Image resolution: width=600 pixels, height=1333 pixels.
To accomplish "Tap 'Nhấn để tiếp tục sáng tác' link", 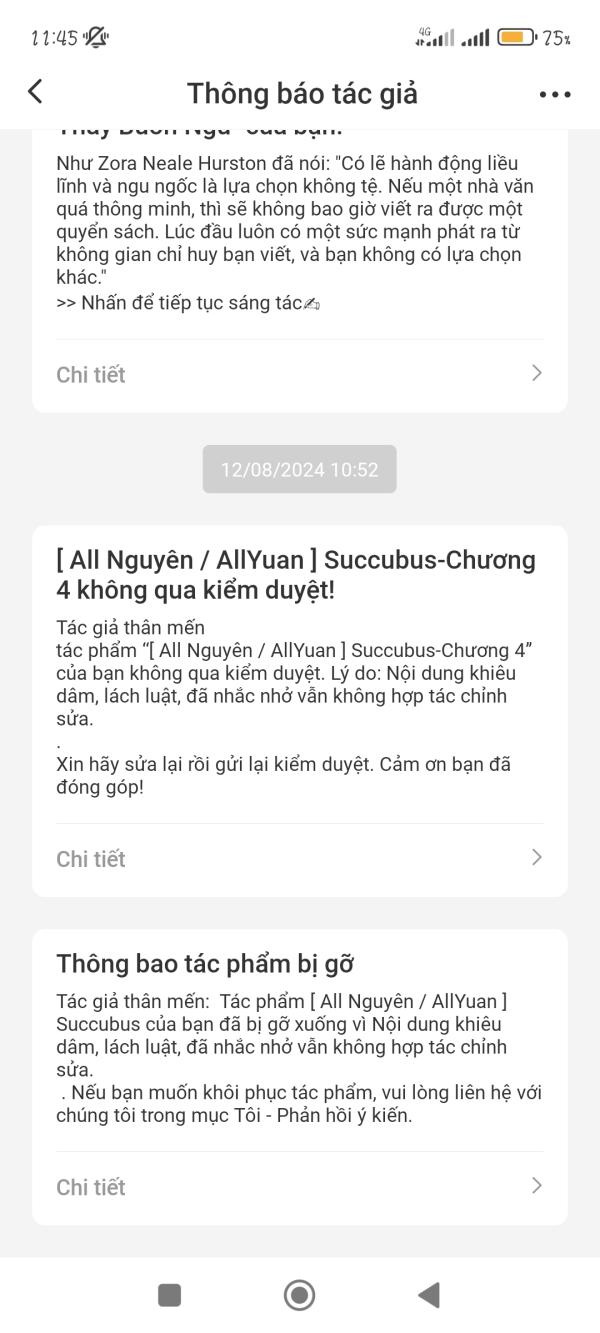I will coord(188,303).
